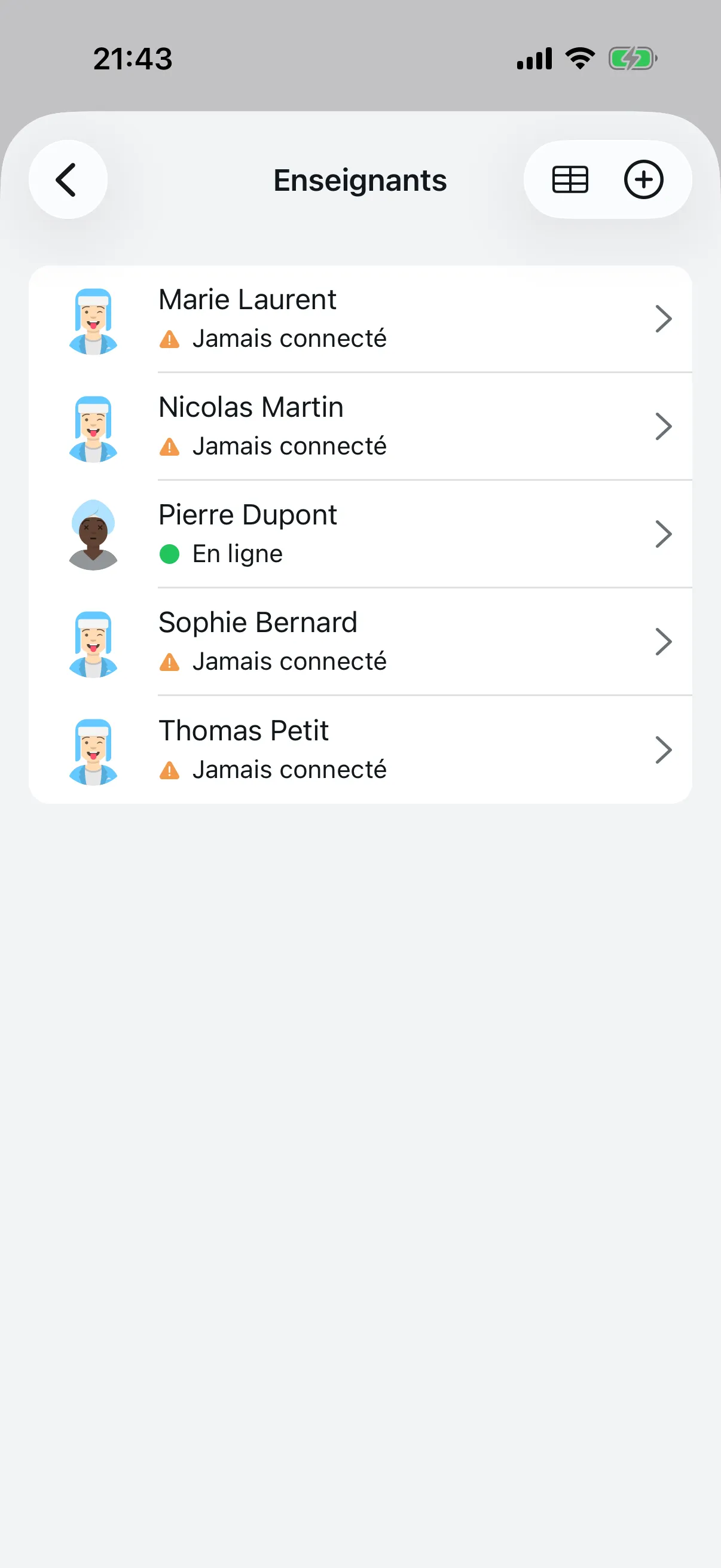The height and width of the screenshot is (1568, 721).
Task: Go back using the back arrow
Action: (68, 179)
